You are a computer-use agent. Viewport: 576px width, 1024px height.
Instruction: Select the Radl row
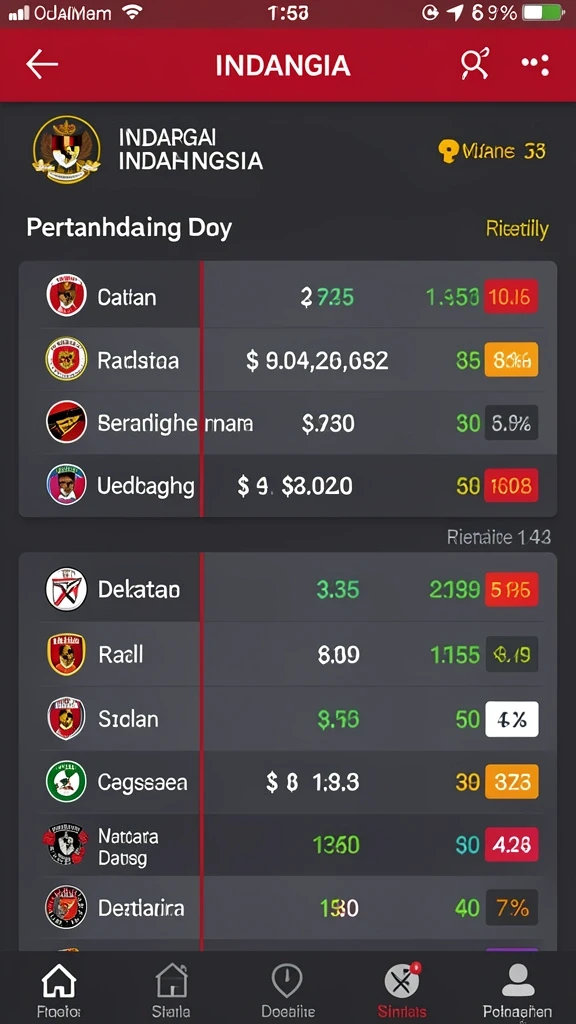click(288, 654)
